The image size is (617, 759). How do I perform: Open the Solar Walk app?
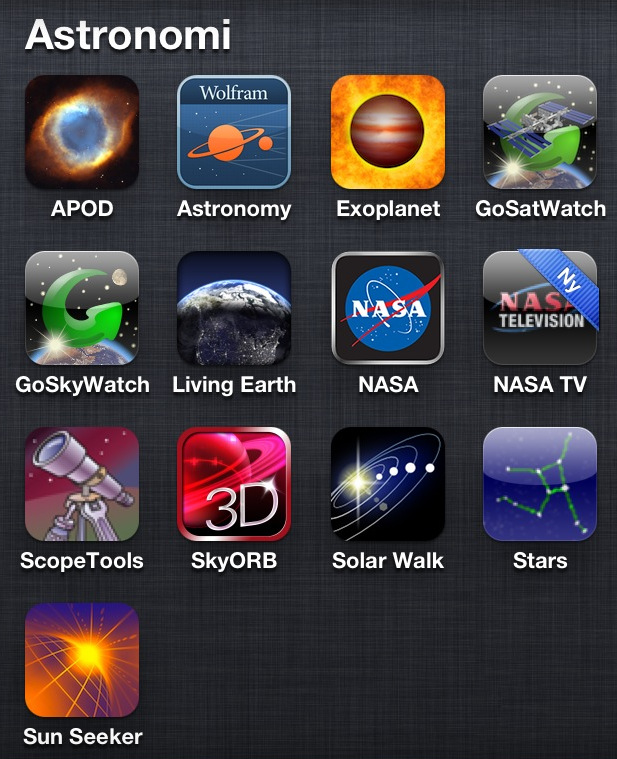388,484
